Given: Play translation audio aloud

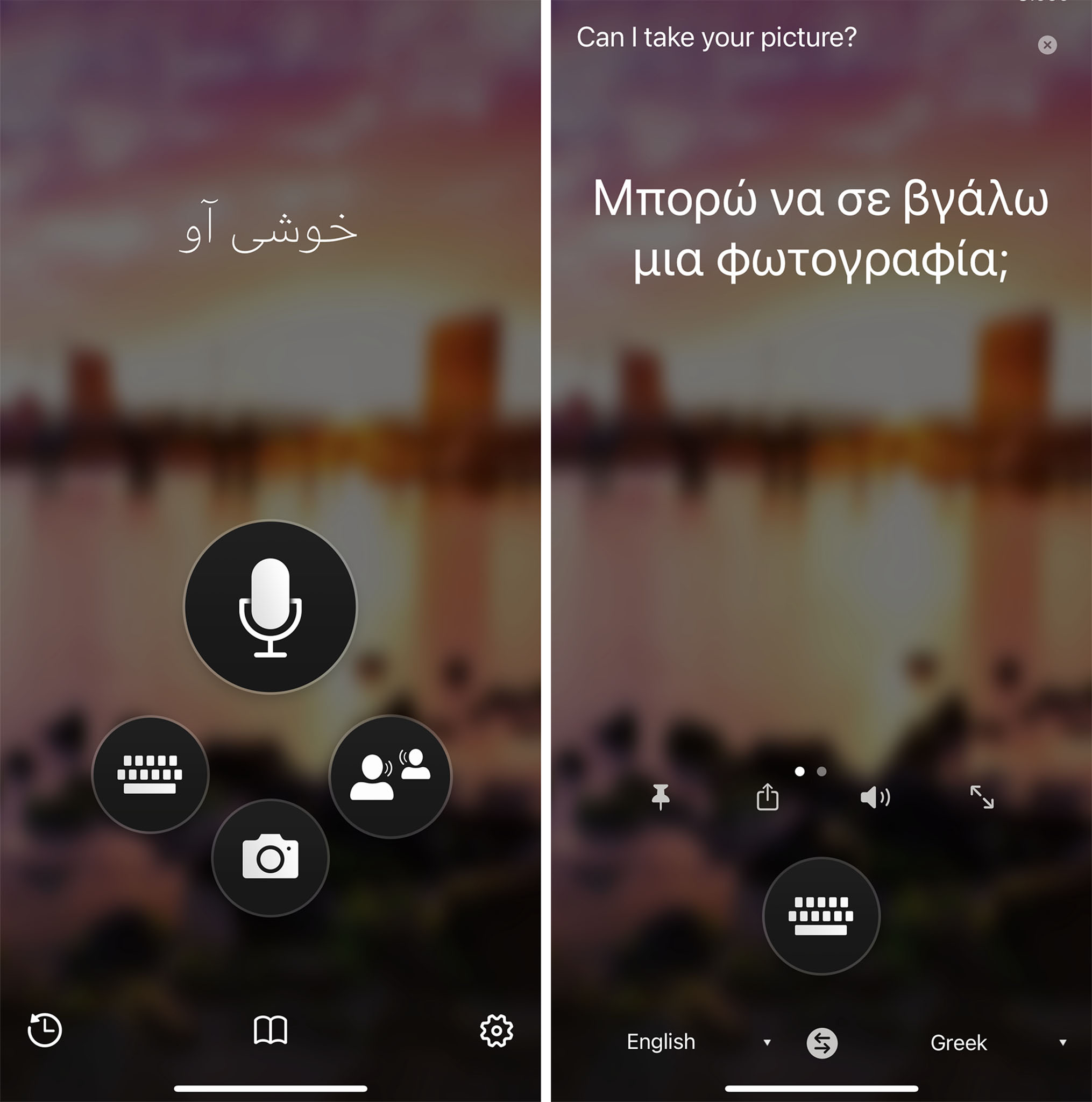Looking at the screenshot, I should click(x=875, y=797).
